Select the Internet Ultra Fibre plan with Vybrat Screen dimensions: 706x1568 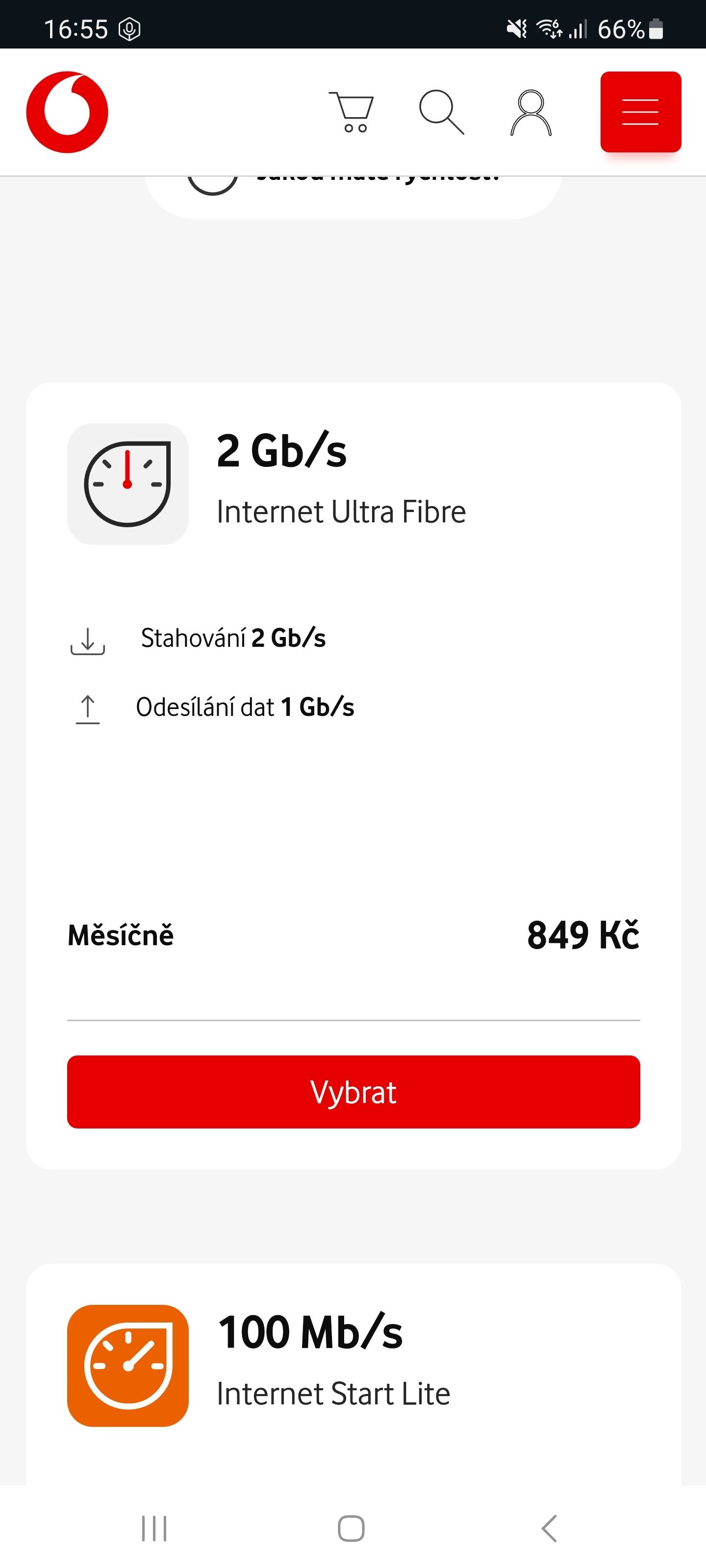[353, 1091]
